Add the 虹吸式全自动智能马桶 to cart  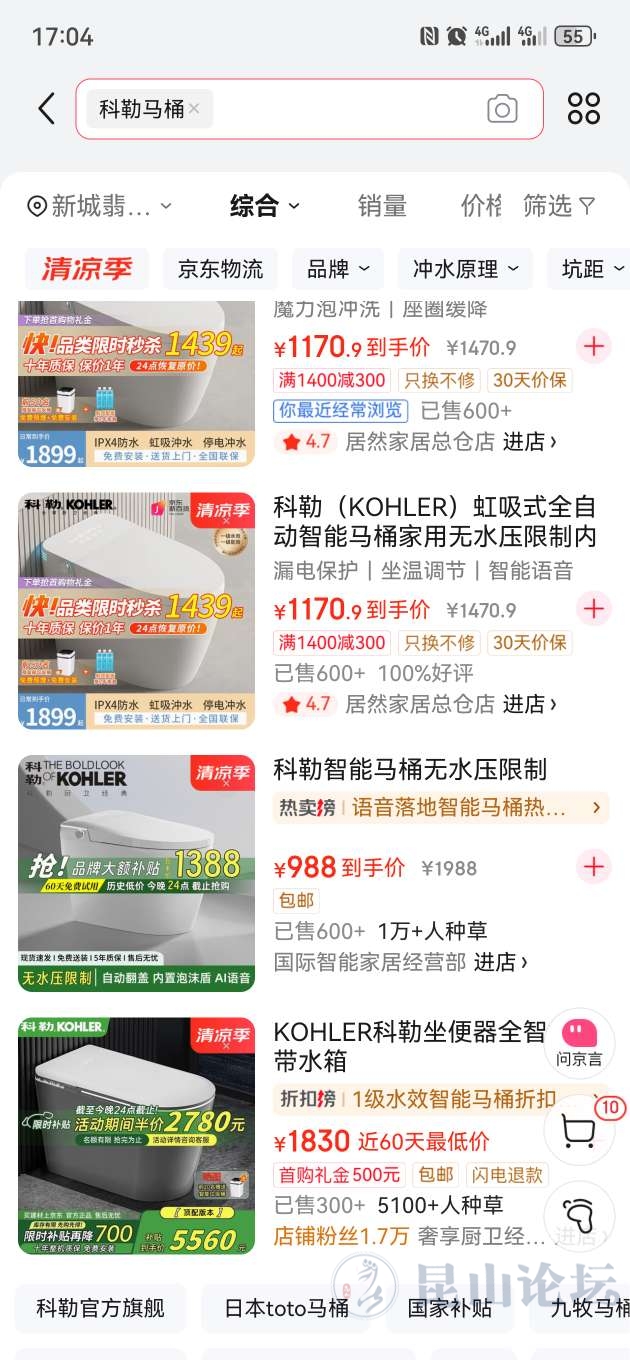click(594, 608)
